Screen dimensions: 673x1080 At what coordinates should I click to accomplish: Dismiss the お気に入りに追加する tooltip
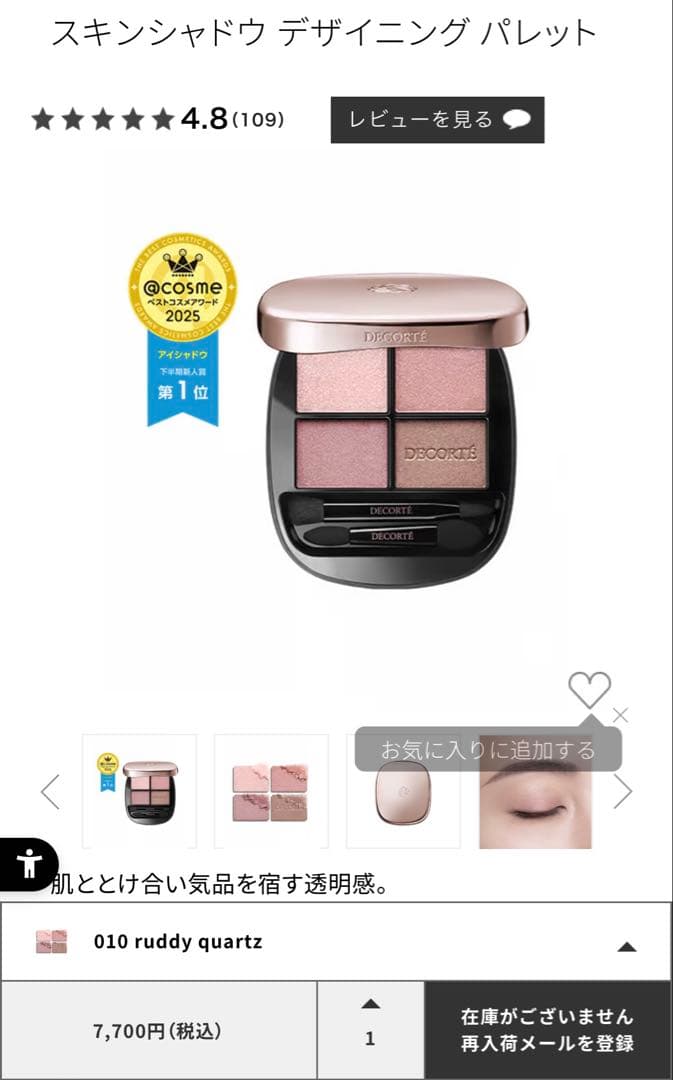coord(620,715)
